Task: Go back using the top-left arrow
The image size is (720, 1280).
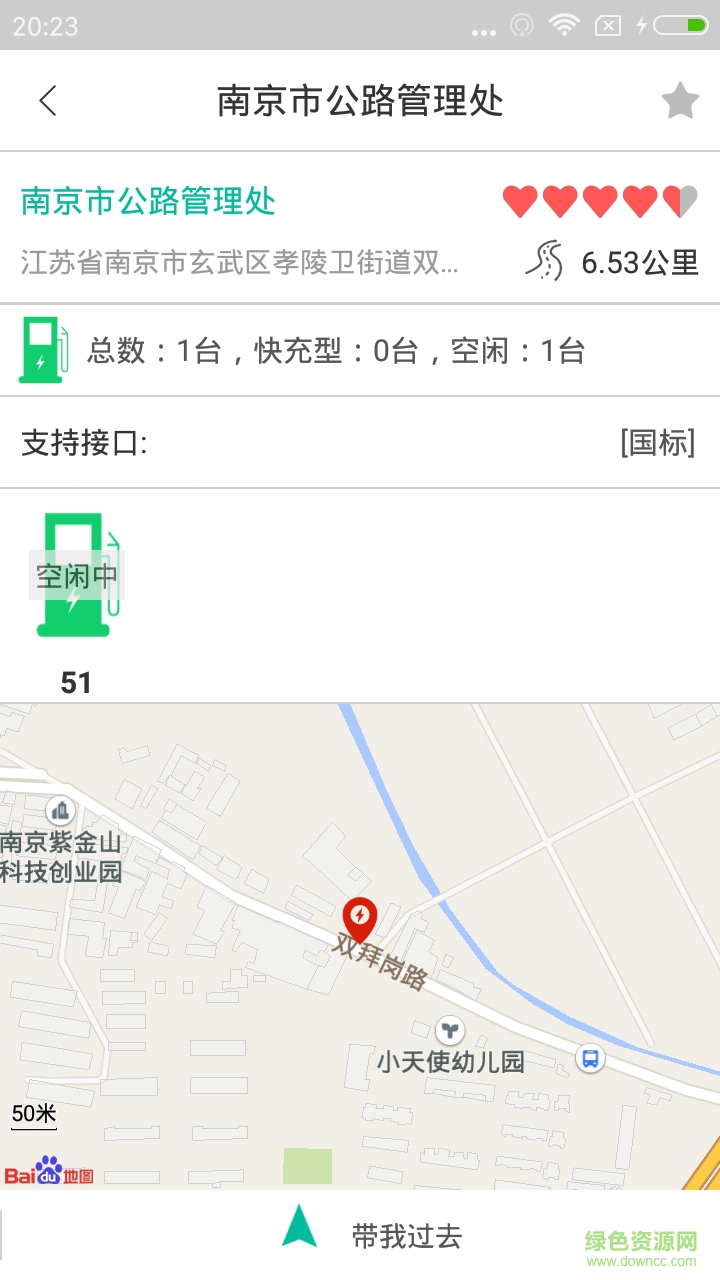Action: 47,101
